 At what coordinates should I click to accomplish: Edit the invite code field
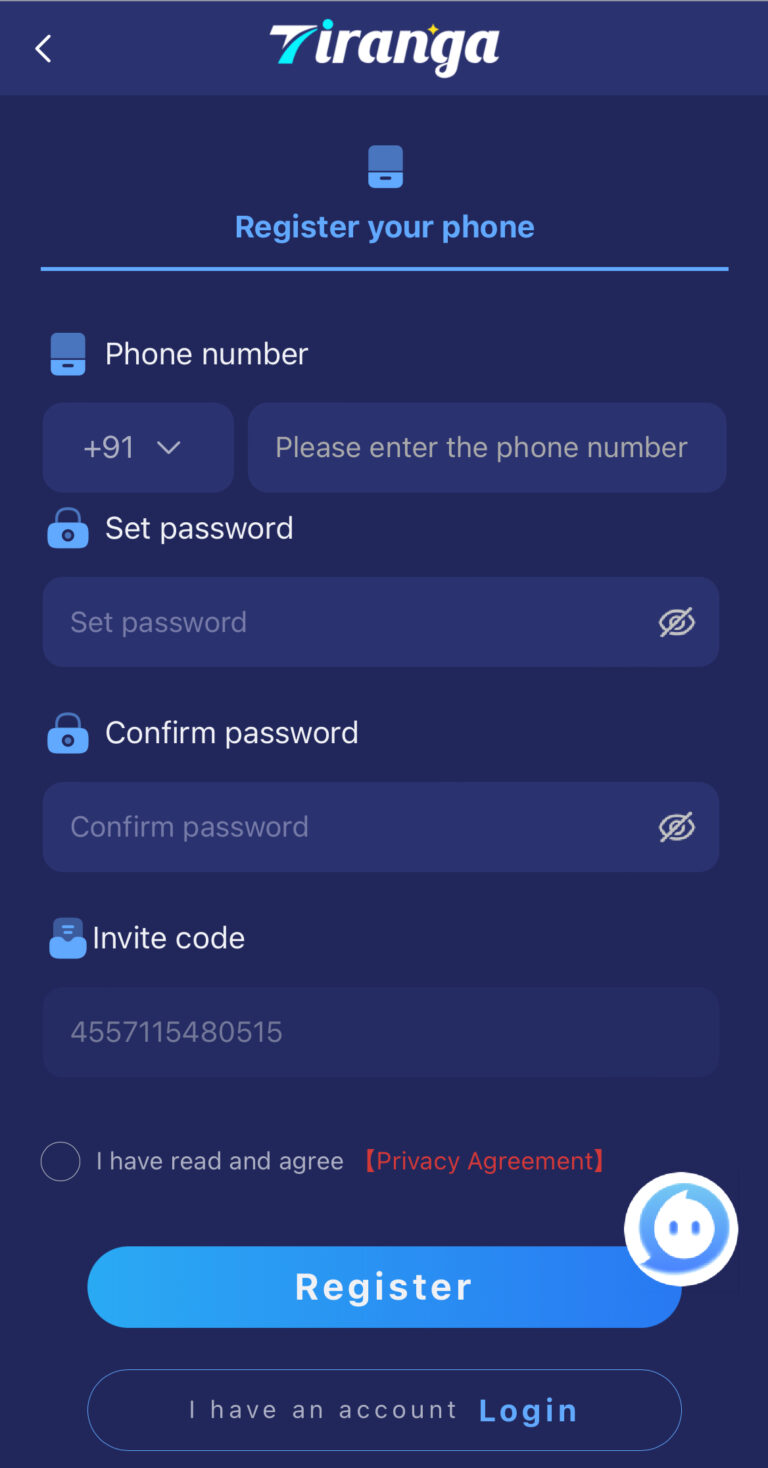pos(380,1032)
